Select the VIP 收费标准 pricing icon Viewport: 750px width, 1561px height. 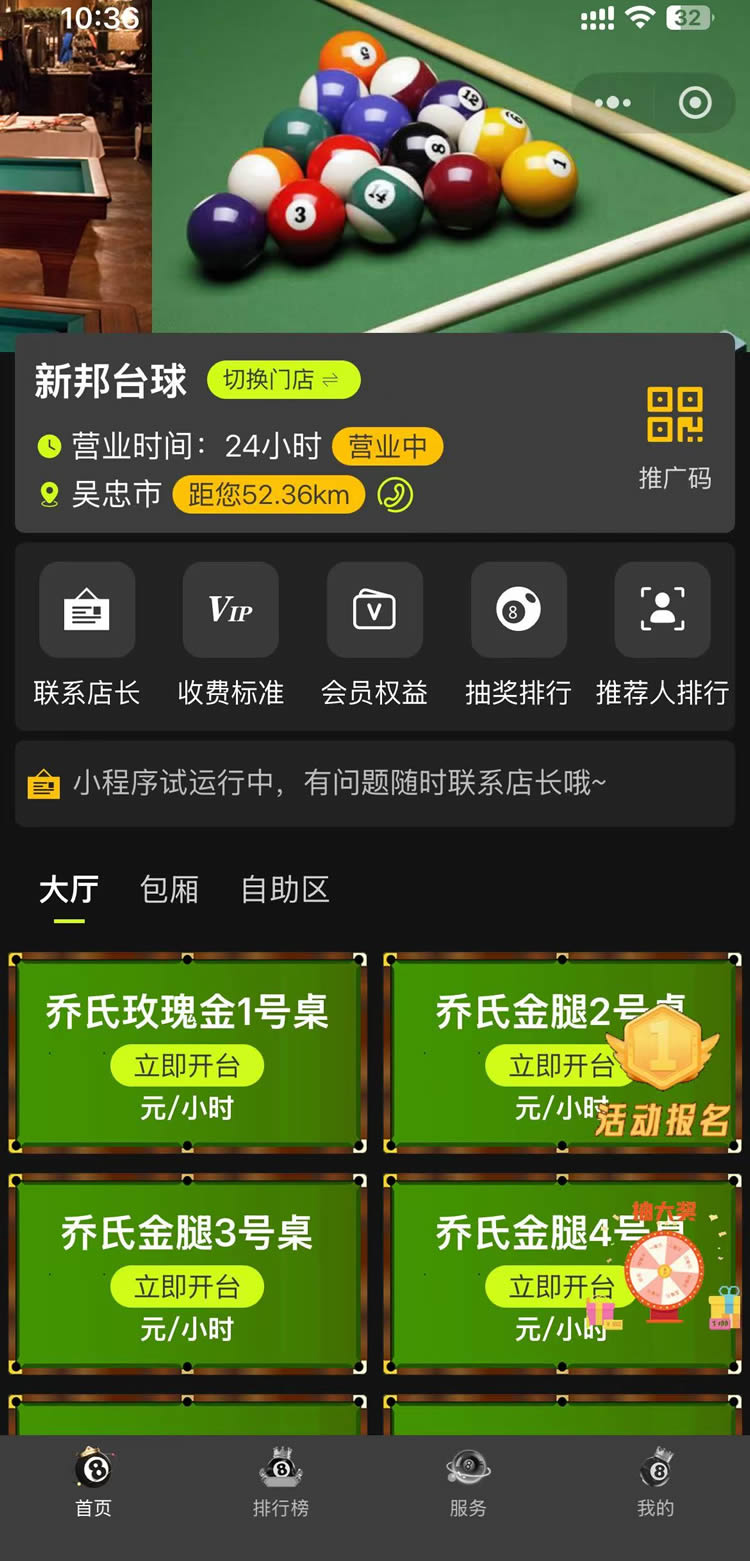230,610
